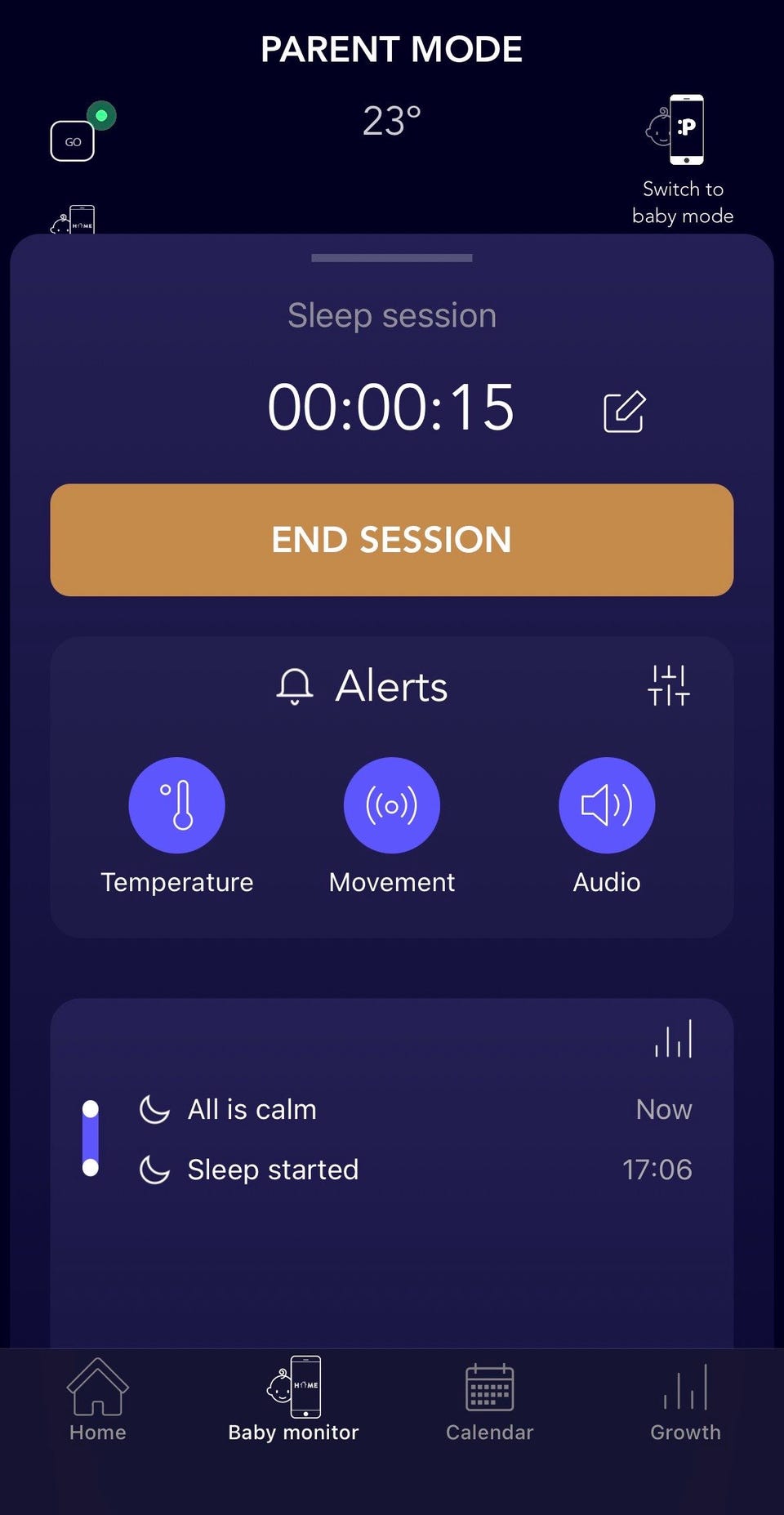Go to the Home tab
This screenshot has height=1515, width=784.
[x=98, y=1400]
